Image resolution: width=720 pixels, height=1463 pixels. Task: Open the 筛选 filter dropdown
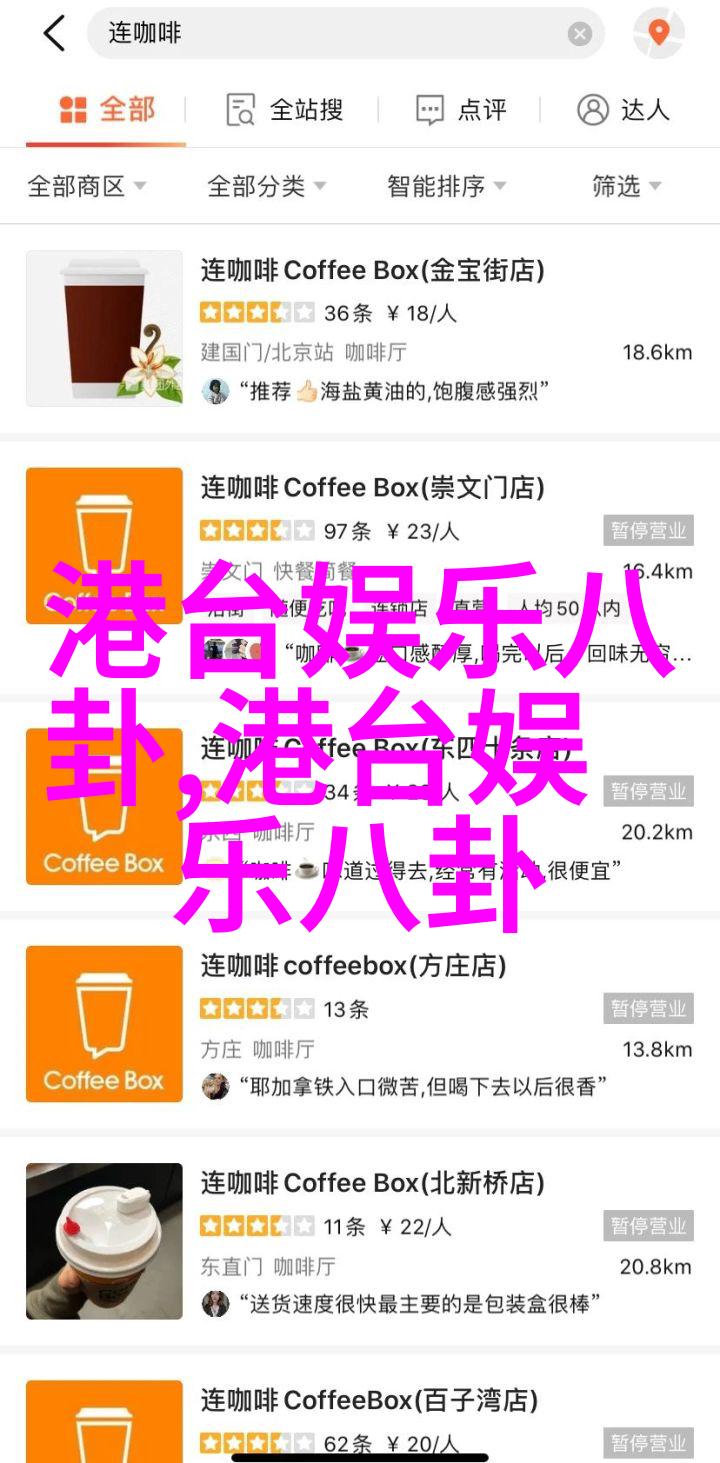(x=627, y=186)
